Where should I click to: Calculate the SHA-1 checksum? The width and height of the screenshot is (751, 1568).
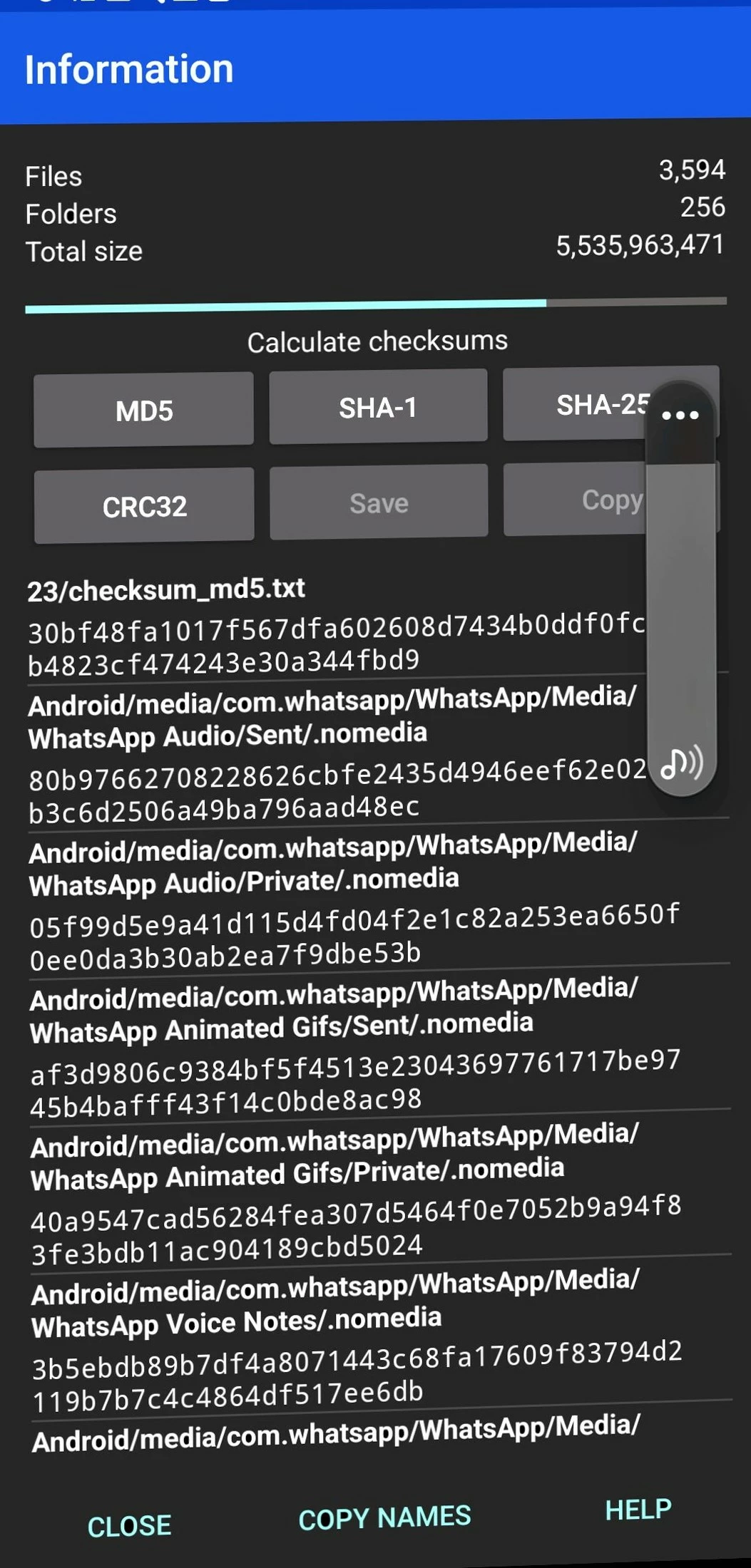click(x=378, y=408)
